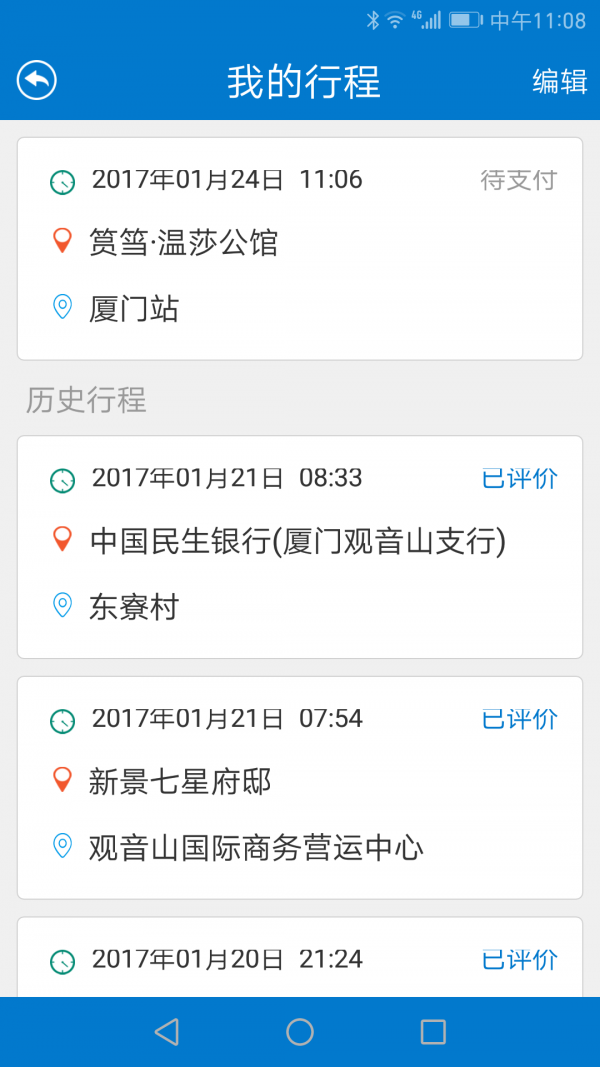Tap 编辑 to edit trips
This screenshot has width=600, height=1067.
click(x=559, y=81)
